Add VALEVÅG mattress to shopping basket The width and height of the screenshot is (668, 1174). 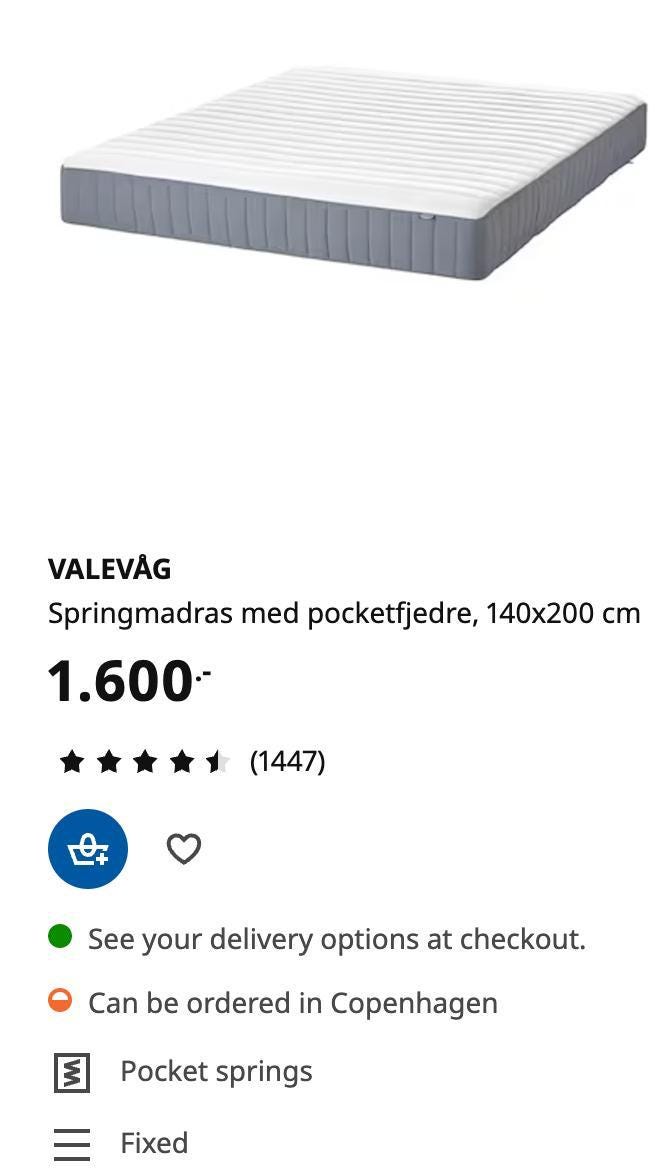pyautogui.click(x=88, y=849)
